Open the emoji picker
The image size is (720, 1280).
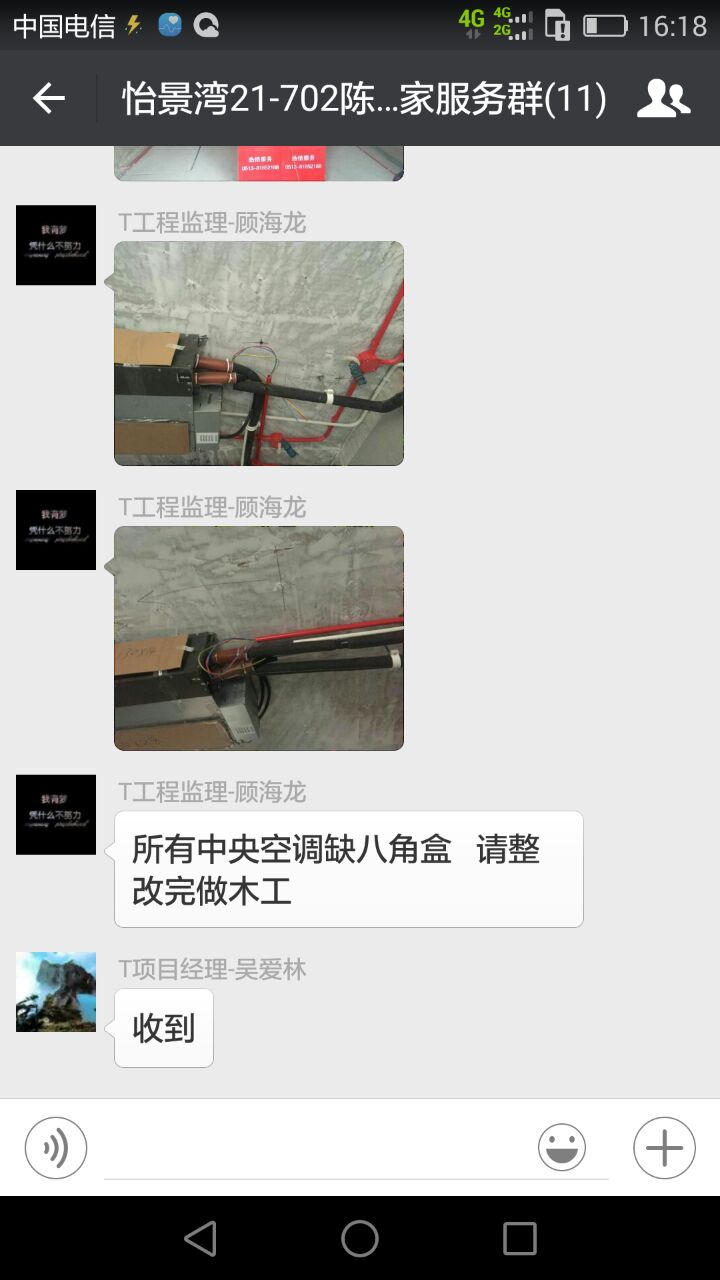[x=562, y=1148]
